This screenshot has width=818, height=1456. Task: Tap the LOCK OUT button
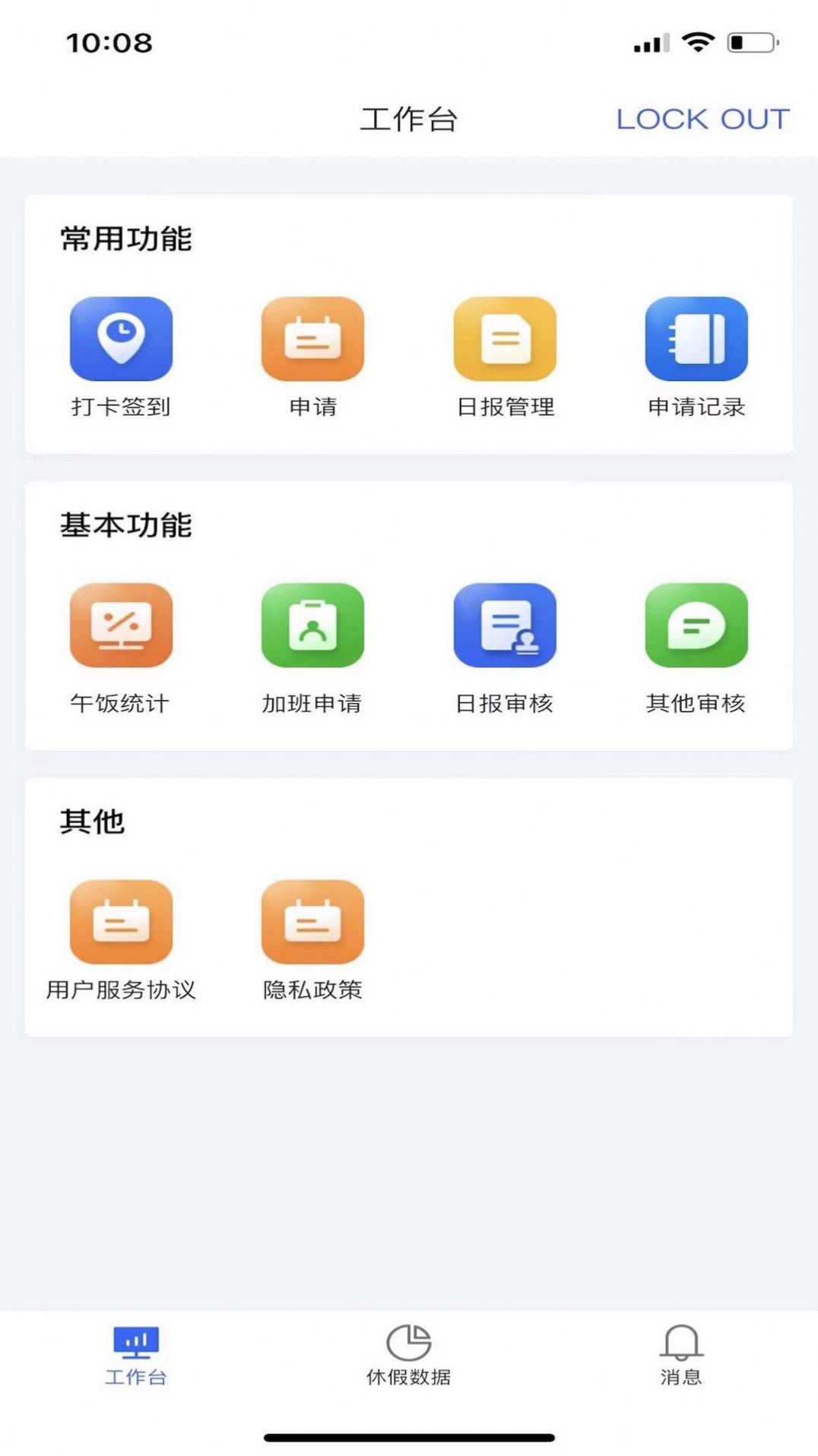click(702, 119)
